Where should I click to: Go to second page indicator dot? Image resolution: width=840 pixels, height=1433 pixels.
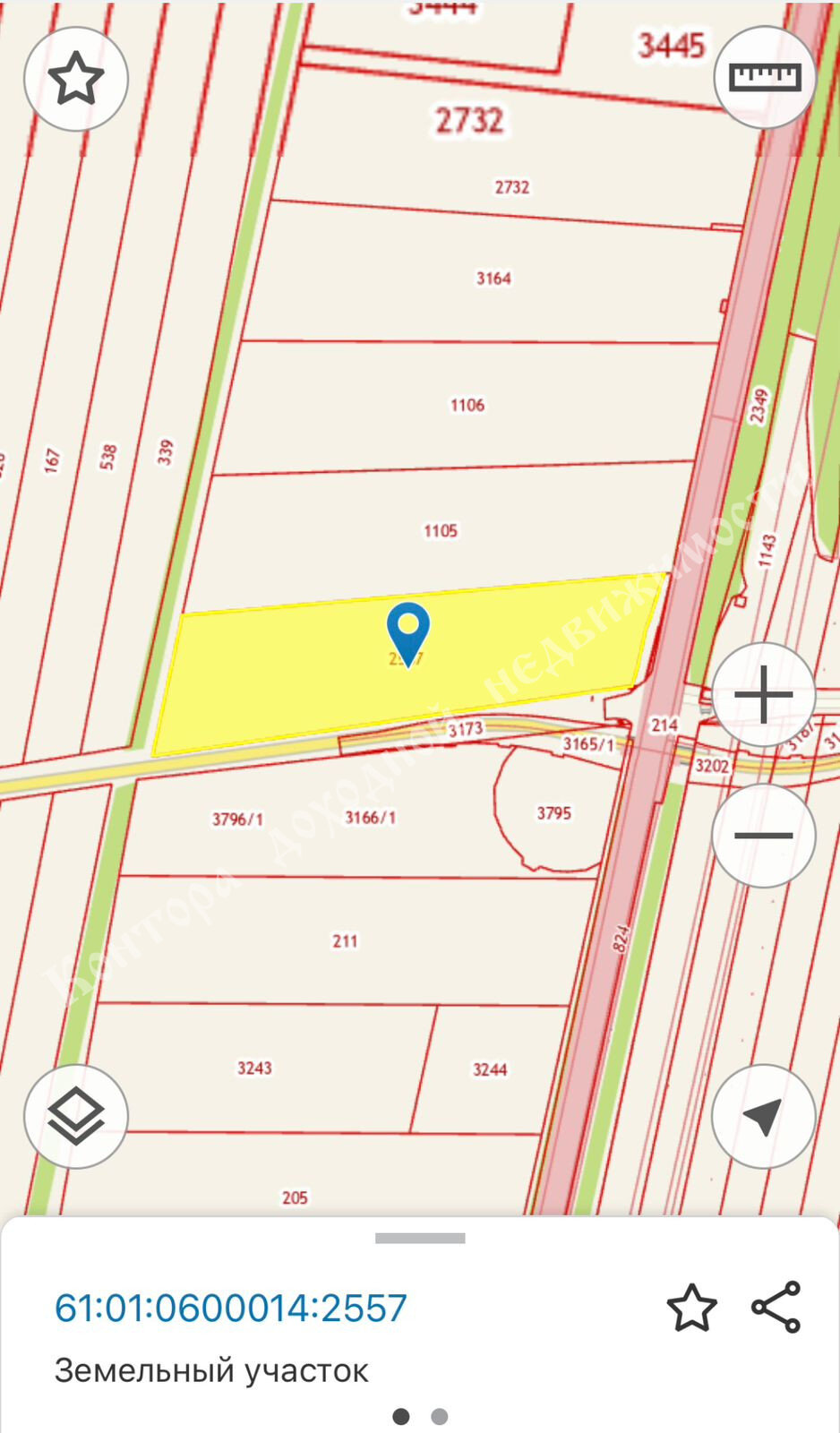coord(439,1417)
